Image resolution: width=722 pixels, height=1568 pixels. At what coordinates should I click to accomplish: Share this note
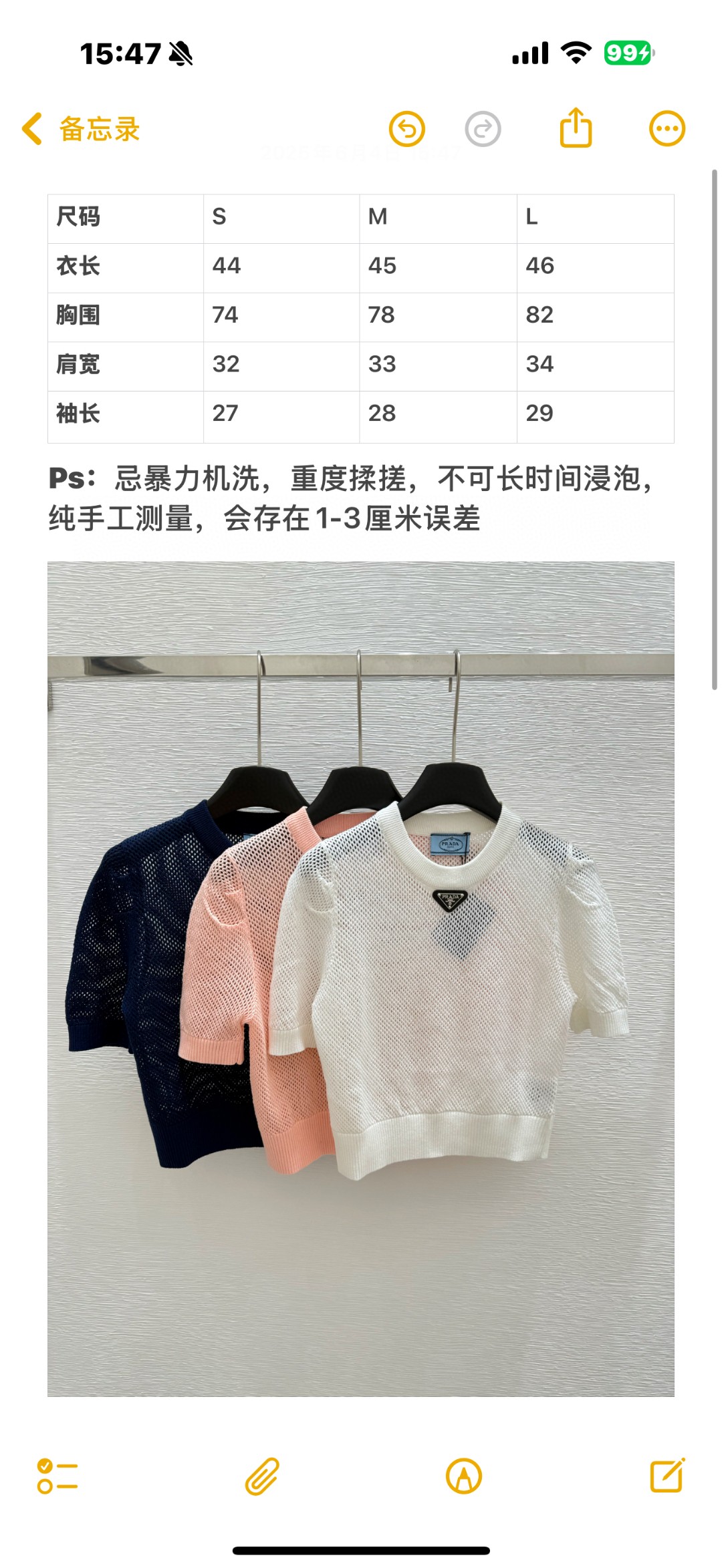(x=576, y=128)
